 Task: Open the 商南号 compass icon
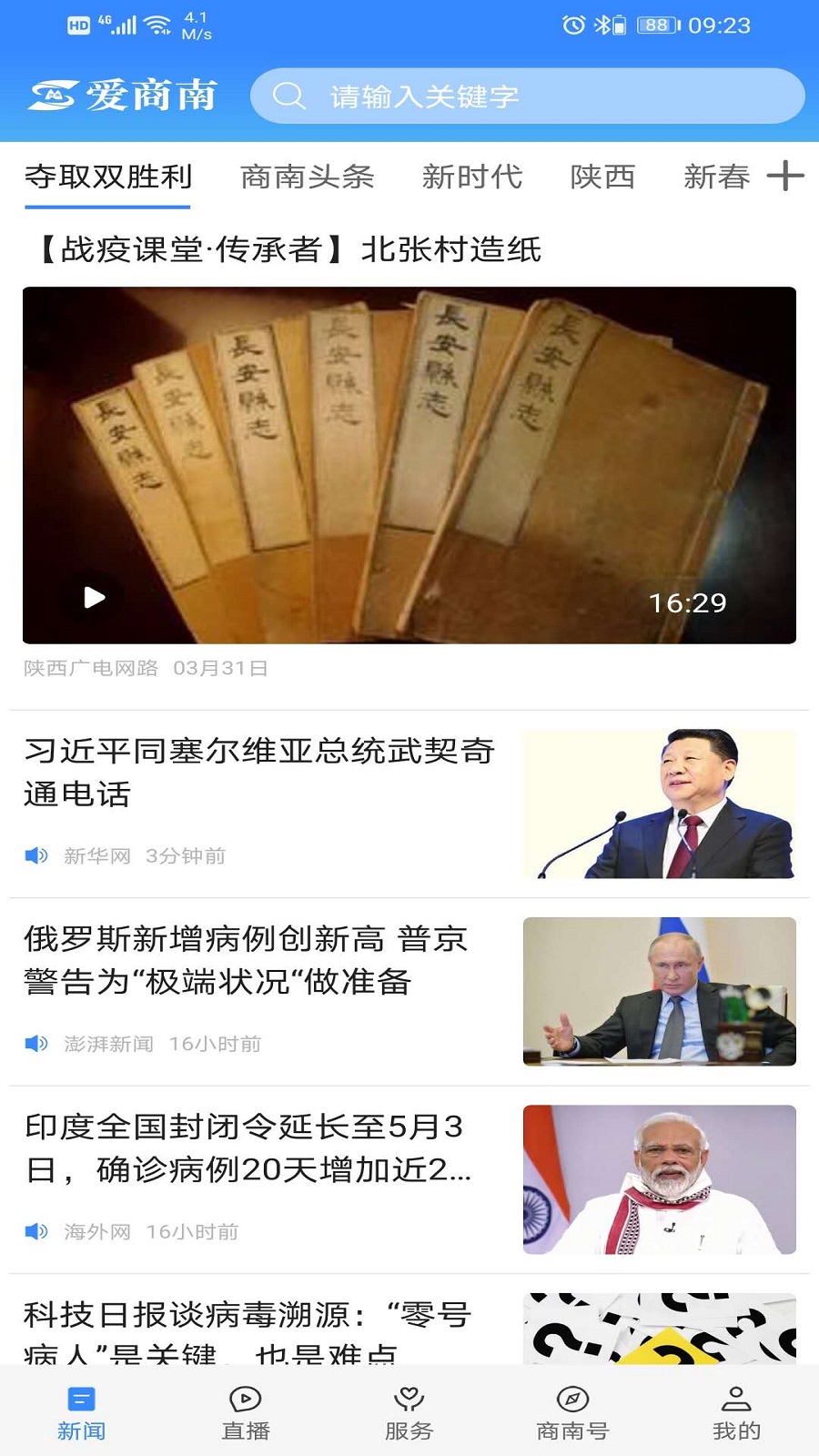(x=571, y=1399)
